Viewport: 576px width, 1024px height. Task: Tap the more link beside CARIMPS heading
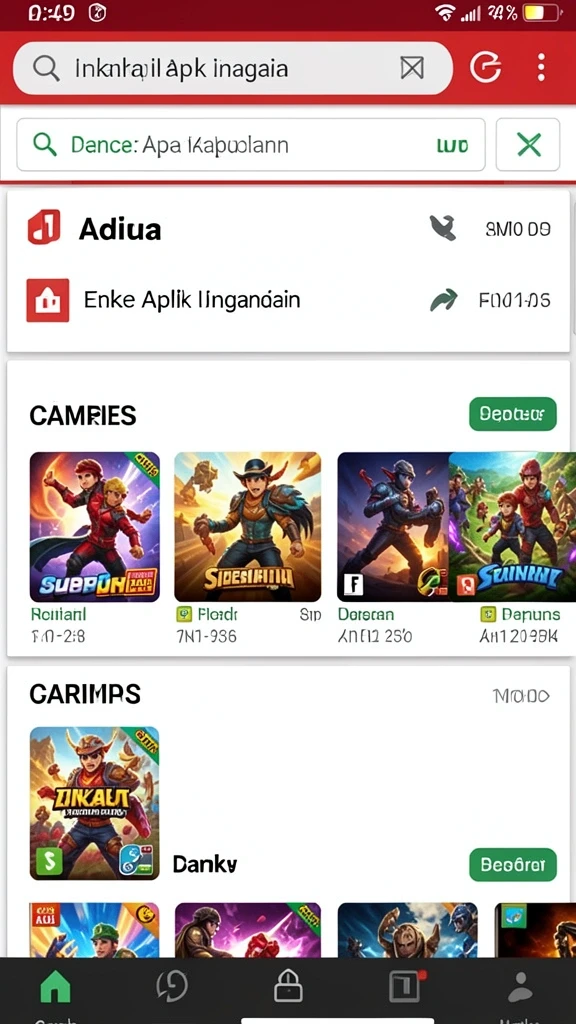(521, 696)
